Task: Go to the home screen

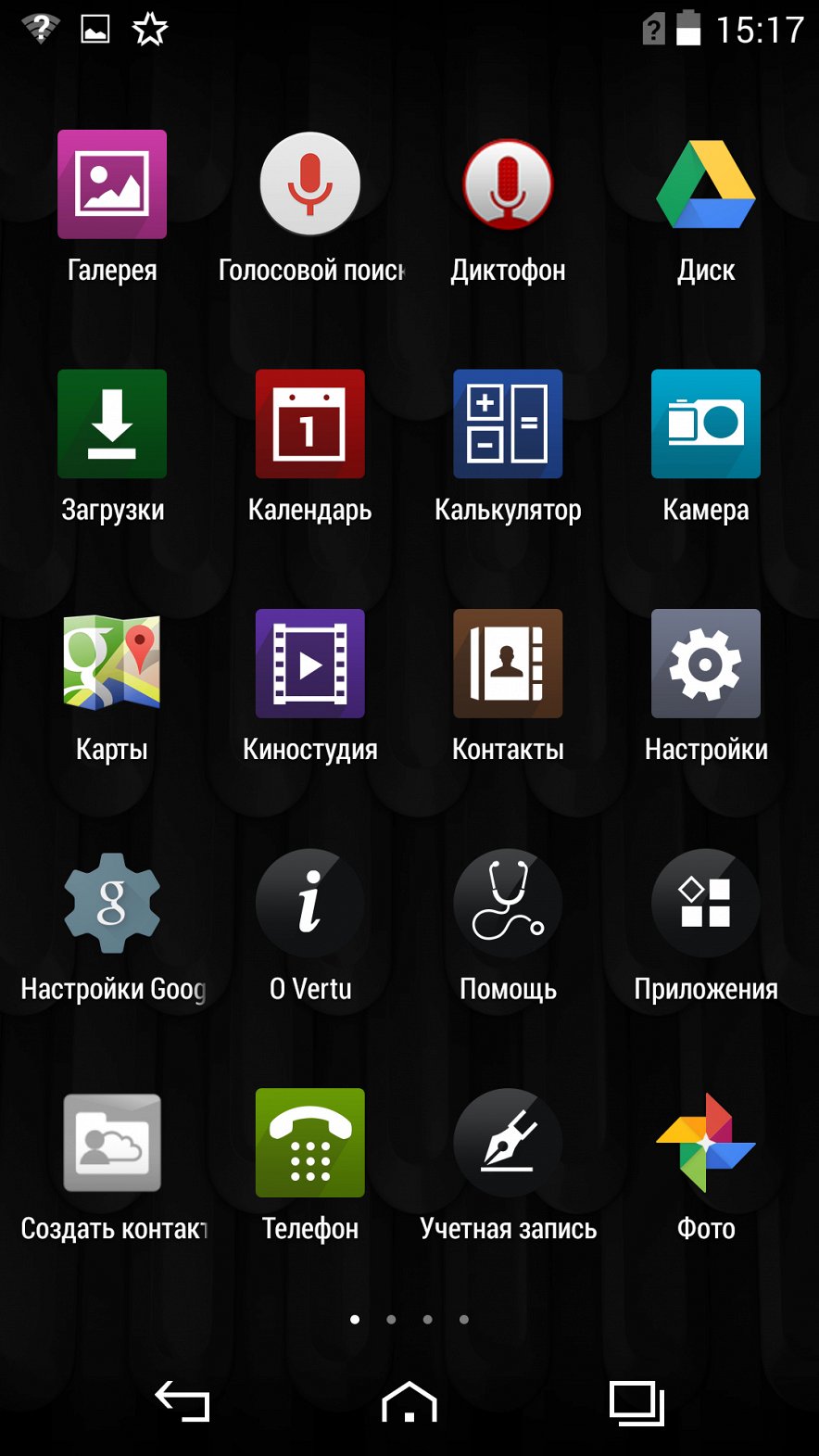Action: pyautogui.click(x=409, y=1402)
